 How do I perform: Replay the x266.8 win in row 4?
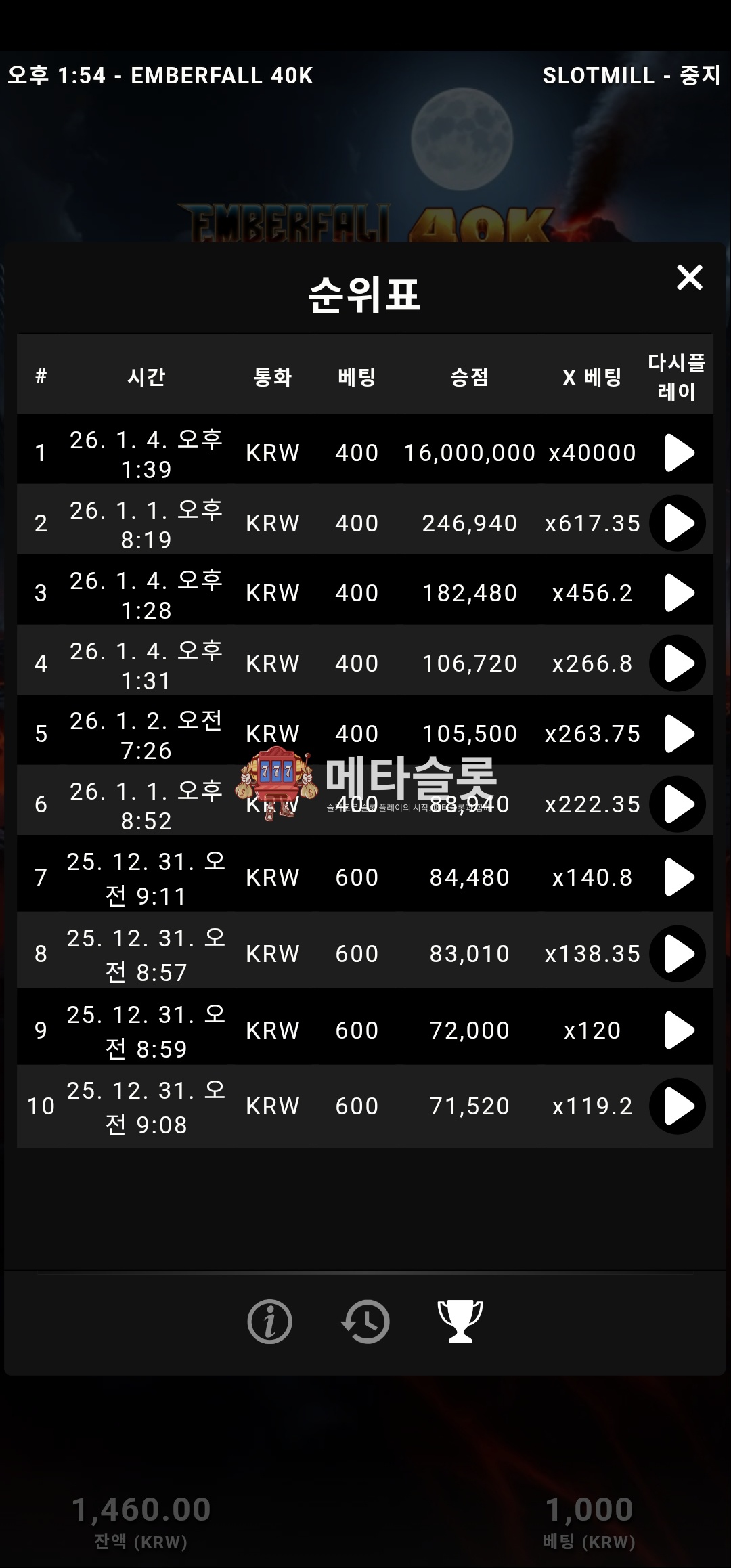click(678, 663)
